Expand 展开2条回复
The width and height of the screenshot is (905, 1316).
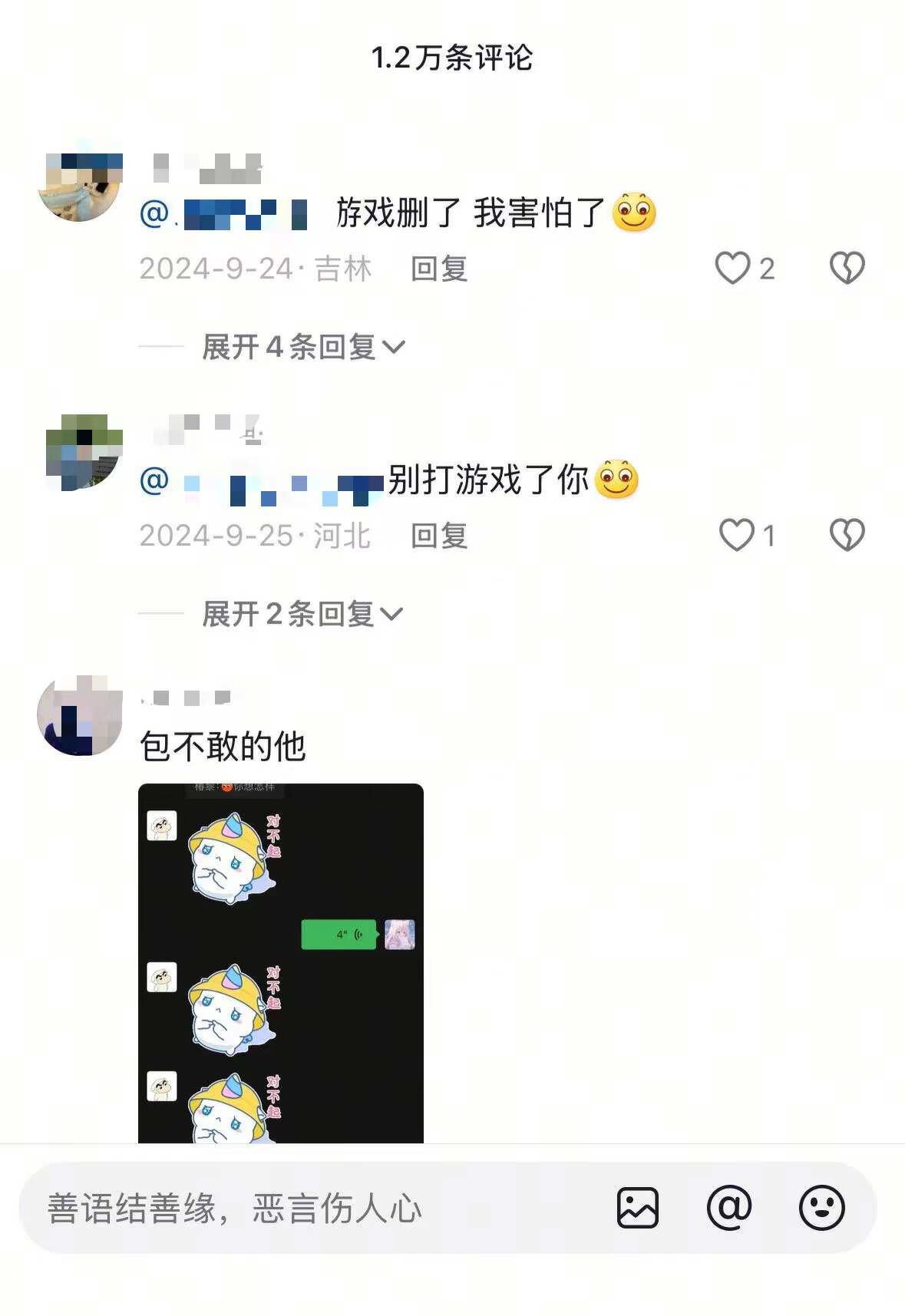click(301, 614)
